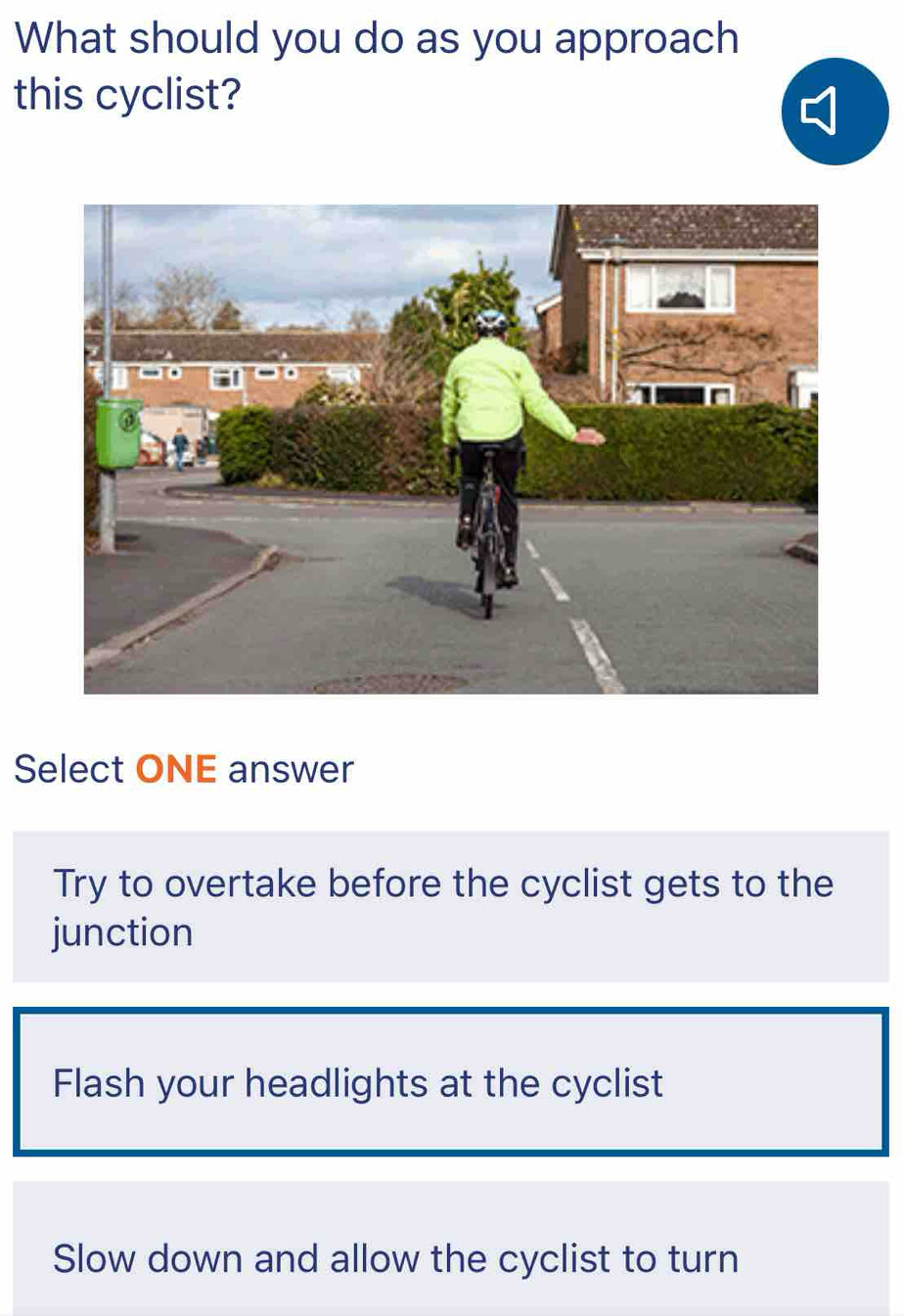Image resolution: width=904 pixels, height=1316 pixels.
Task: Choose 'Flash your headlights at the cyclist'
Action: (x=450, y=1082)
